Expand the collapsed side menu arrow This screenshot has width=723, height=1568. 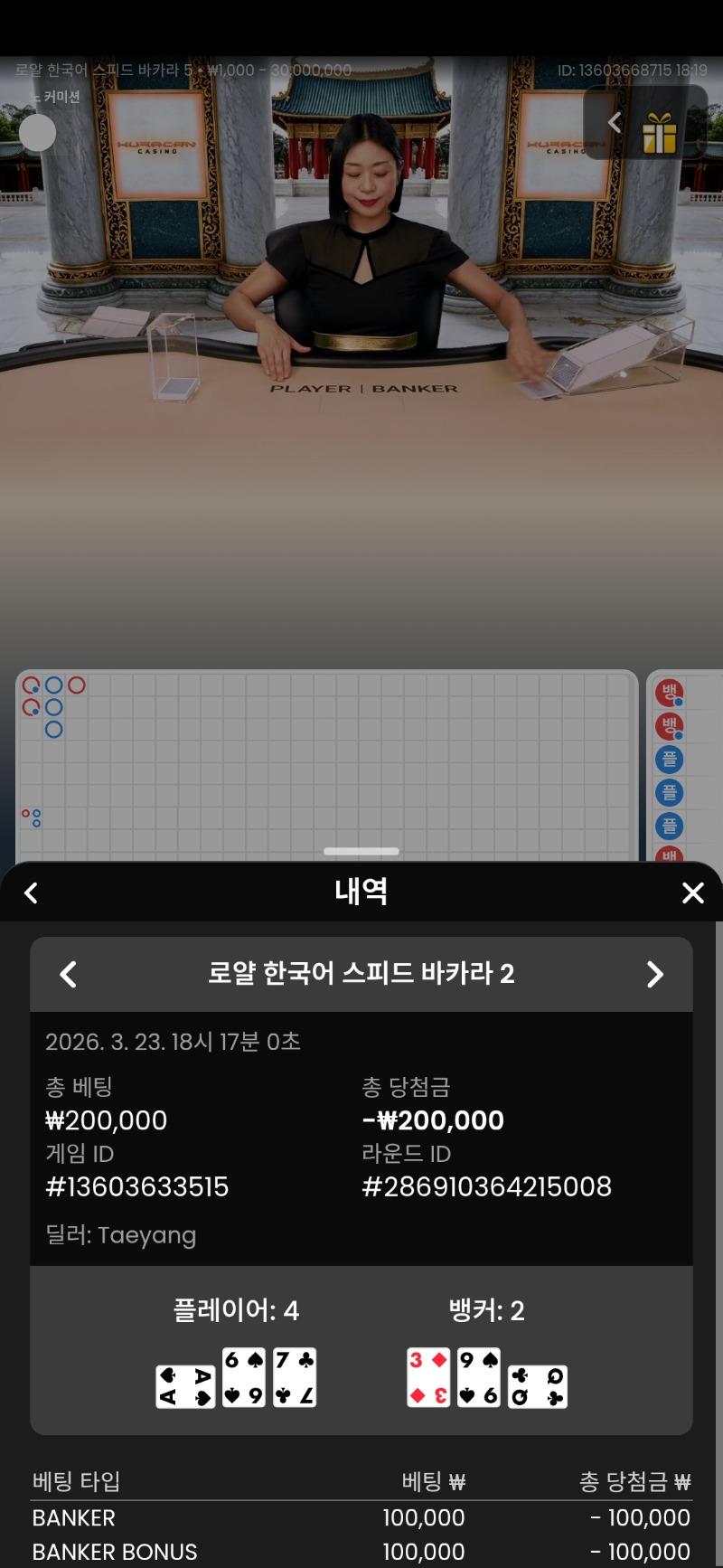click(x=615, y=123)
